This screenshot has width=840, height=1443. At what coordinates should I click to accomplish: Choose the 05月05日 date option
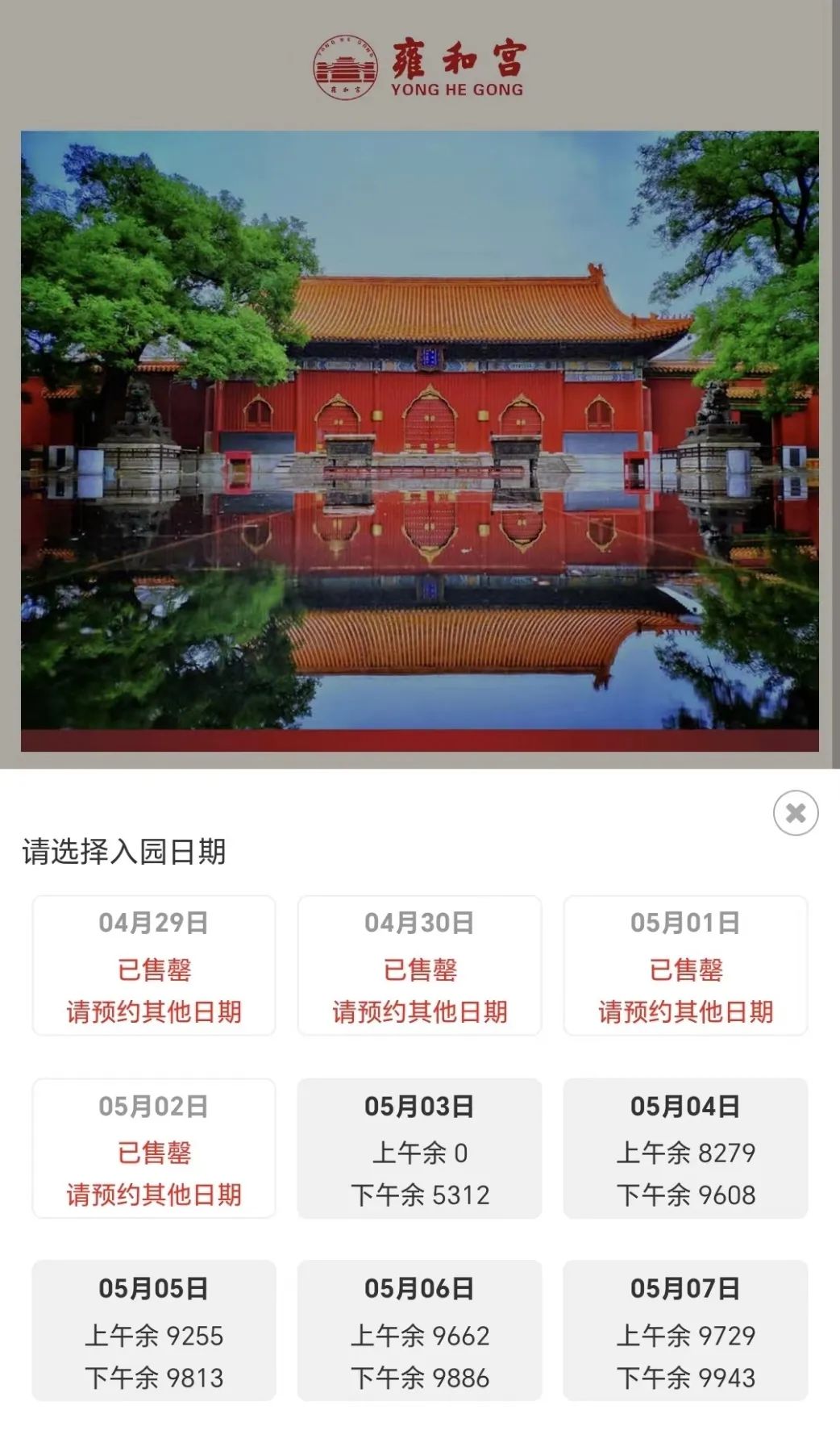pyautogui.click(x=154, y=1331)
